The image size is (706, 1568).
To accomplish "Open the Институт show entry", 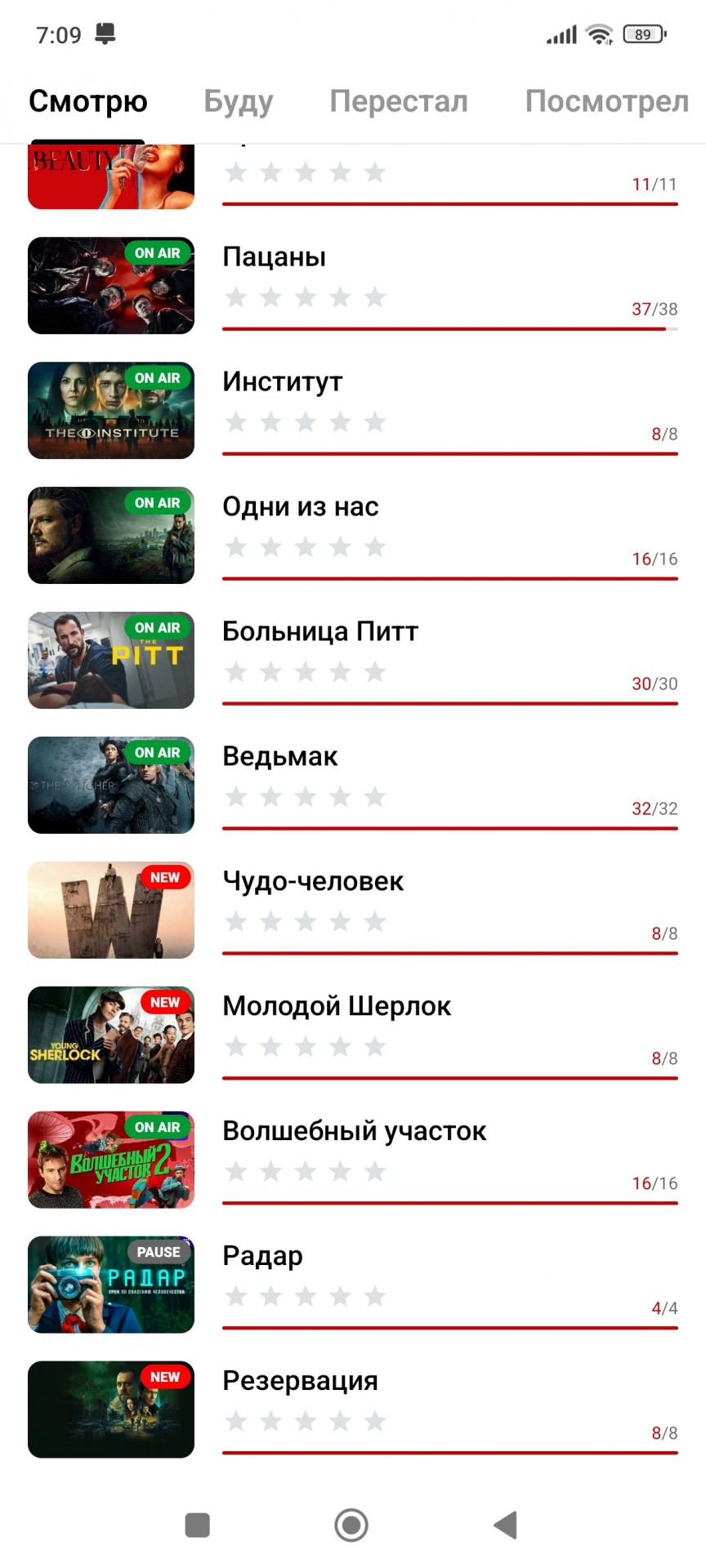I will click(x=353, y=410).
